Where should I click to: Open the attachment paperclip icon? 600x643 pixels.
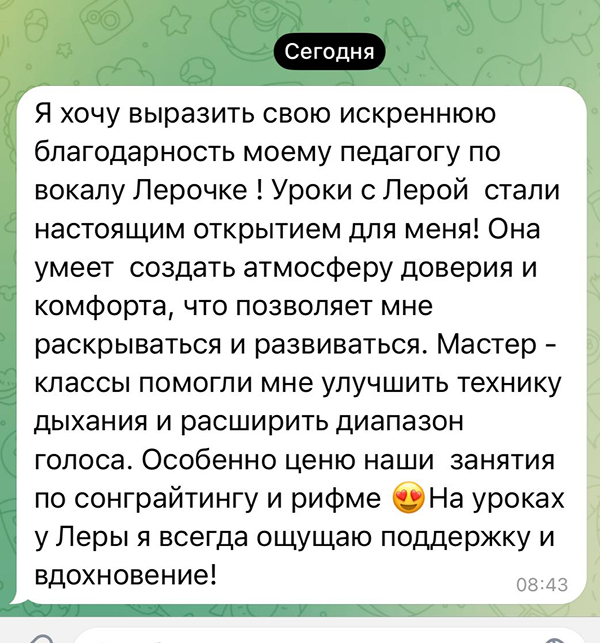point(40,637)
